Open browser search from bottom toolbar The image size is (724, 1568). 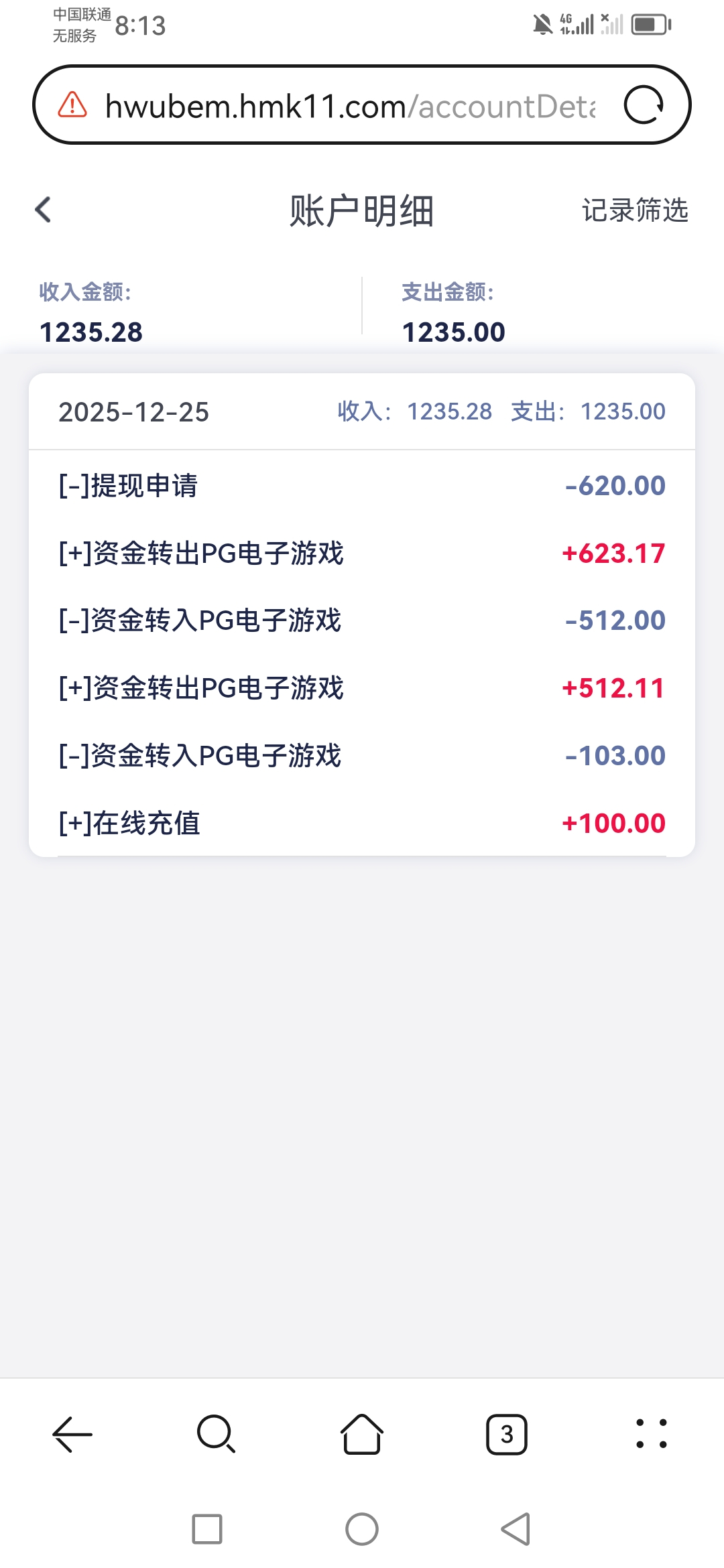click(216, 1435)
